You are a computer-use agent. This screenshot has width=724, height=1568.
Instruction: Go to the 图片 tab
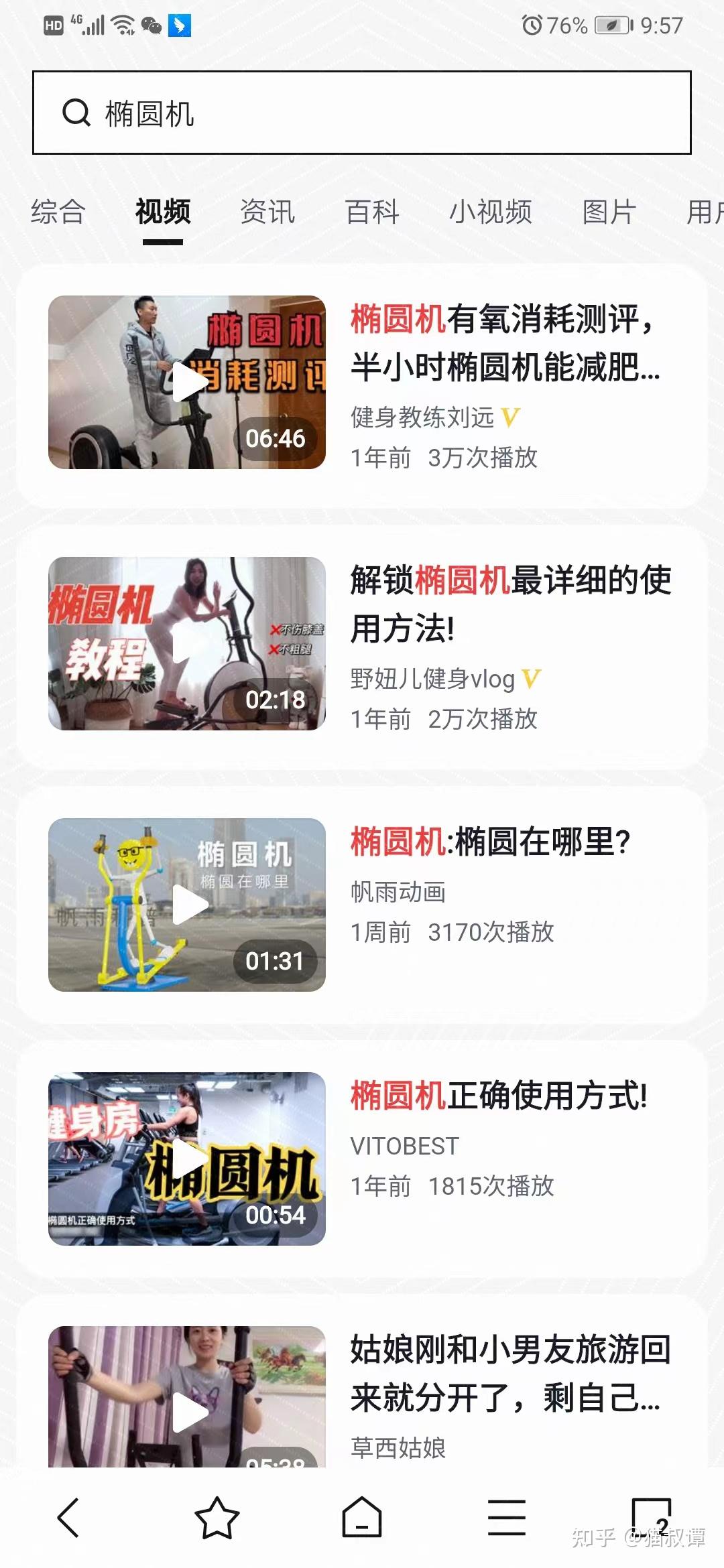pos(609,212)
